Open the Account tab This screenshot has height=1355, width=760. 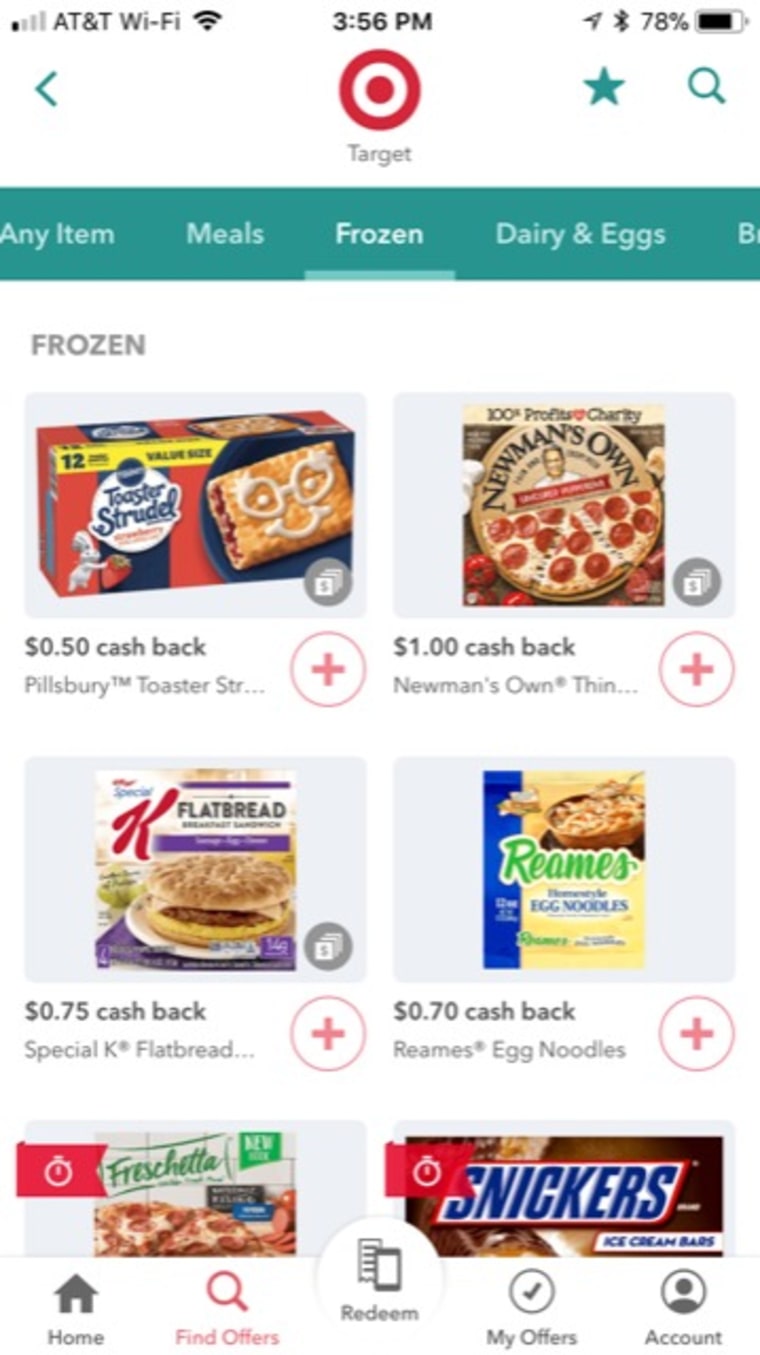tap(683, 1309)
